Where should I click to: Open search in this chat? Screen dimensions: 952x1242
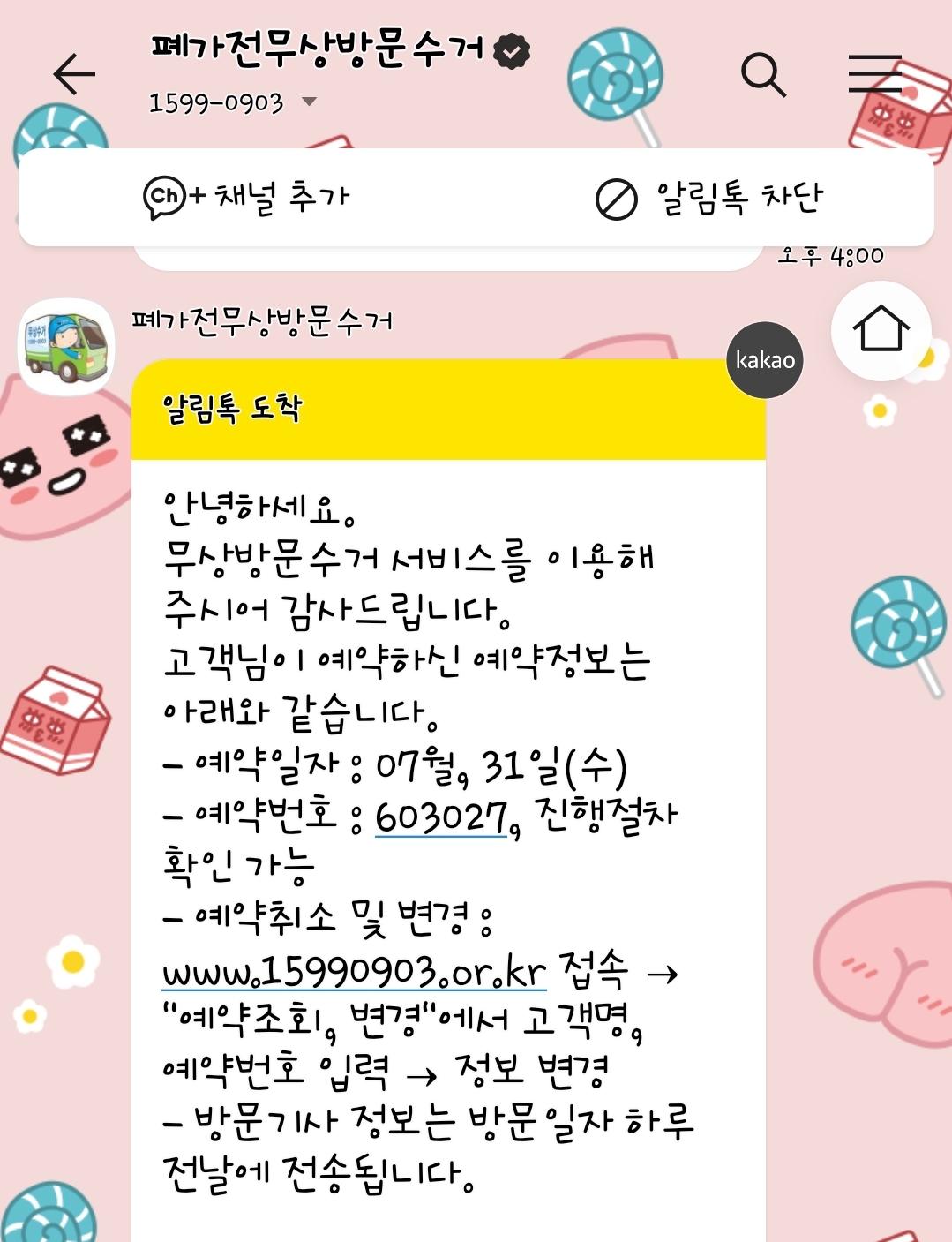[763, 74]
